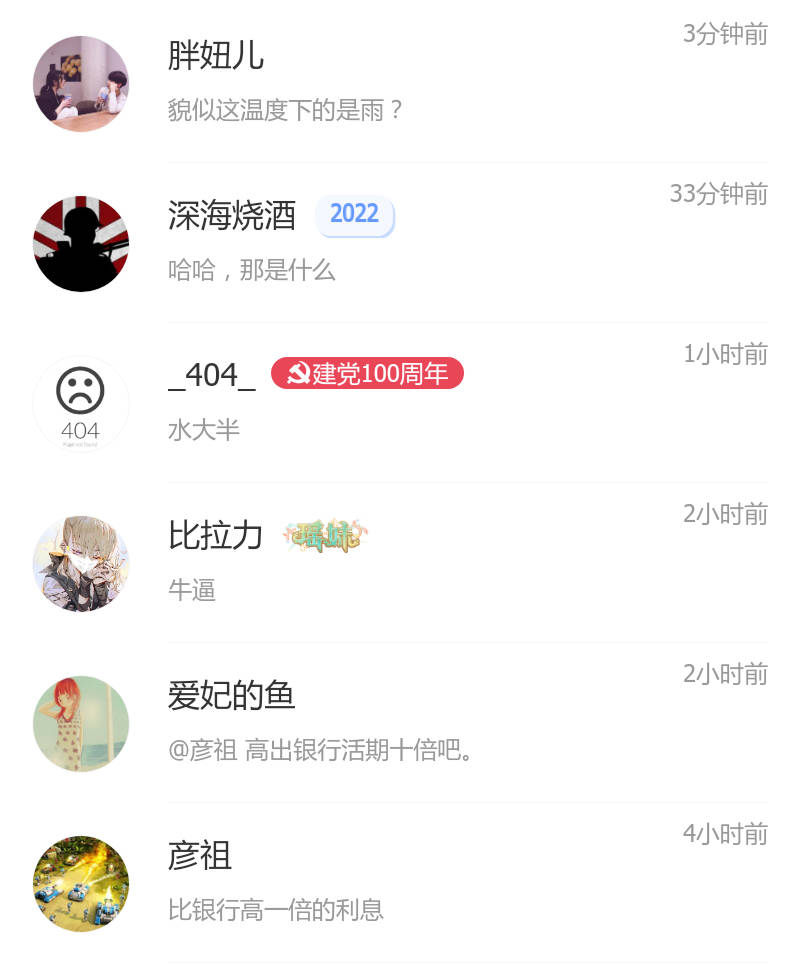Tap the 2022 badge beside 深海烧酒

(x=354, y=214)
